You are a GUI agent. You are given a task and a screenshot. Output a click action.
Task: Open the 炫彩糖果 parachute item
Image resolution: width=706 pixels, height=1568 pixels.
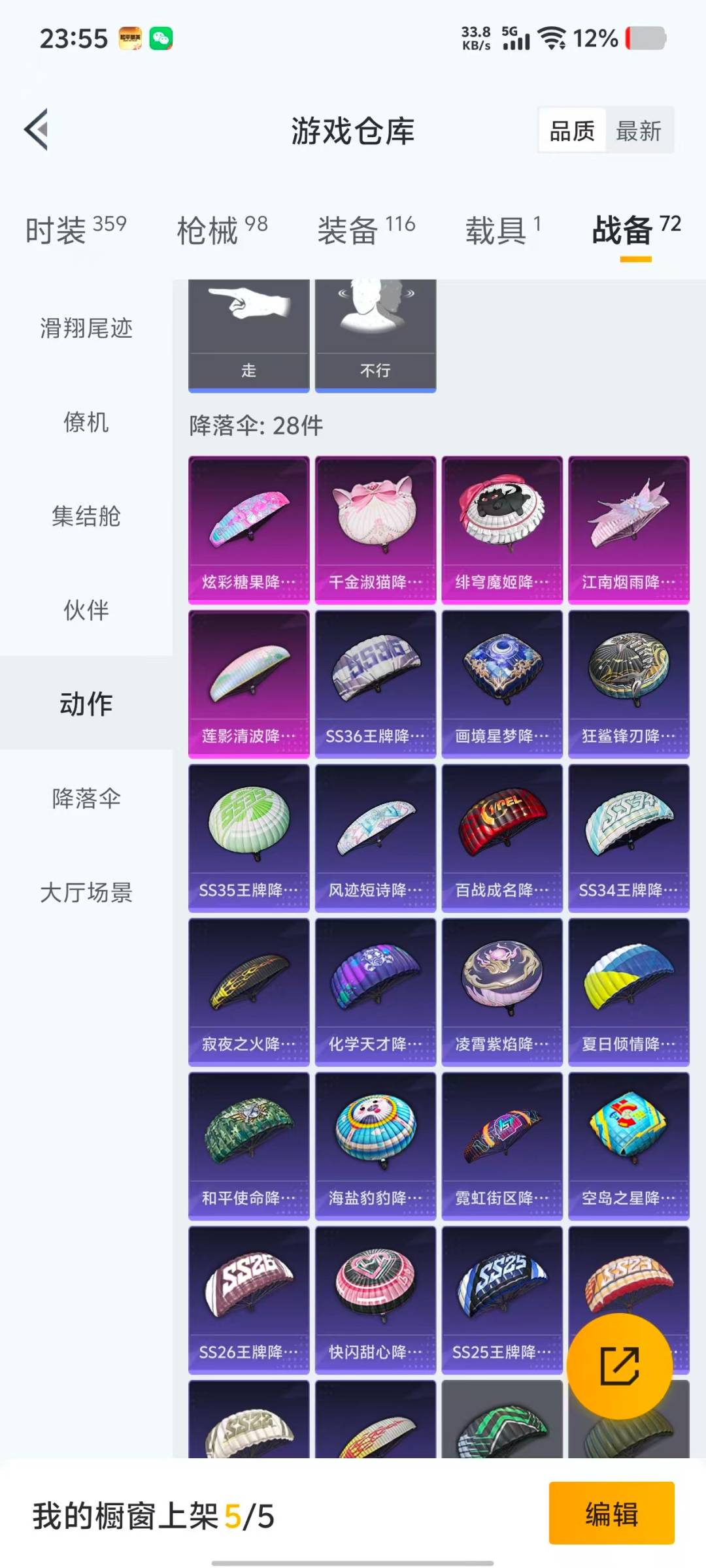pos(248,529)
